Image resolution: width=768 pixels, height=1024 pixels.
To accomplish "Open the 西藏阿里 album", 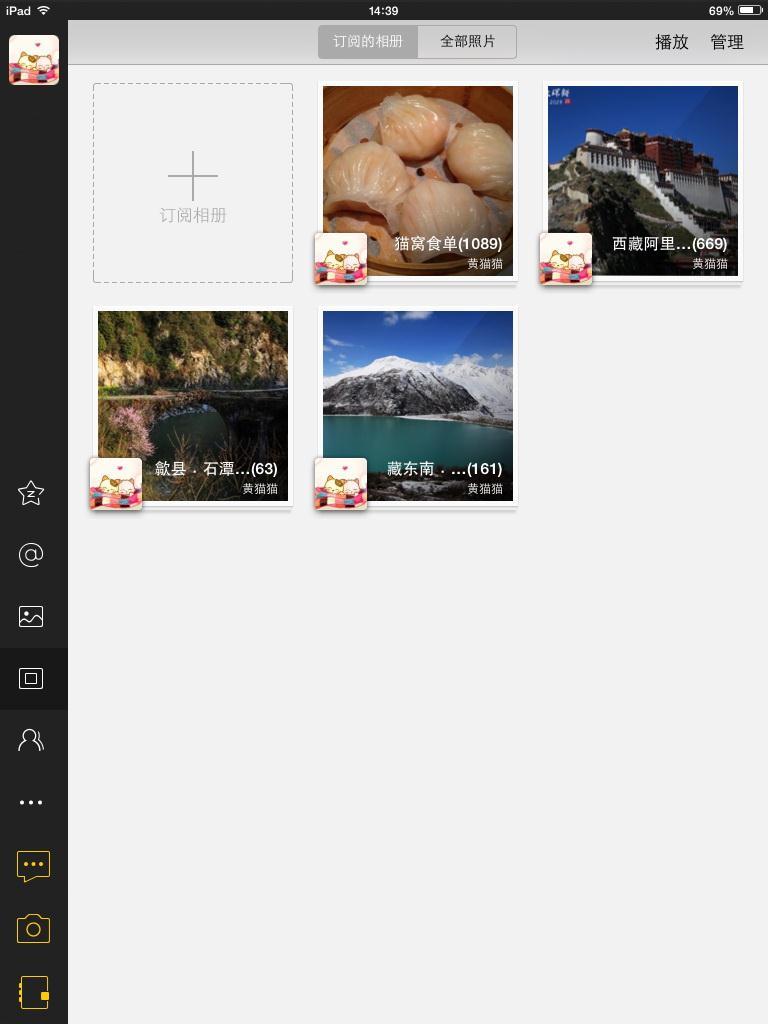I will [x=643, y=181].
